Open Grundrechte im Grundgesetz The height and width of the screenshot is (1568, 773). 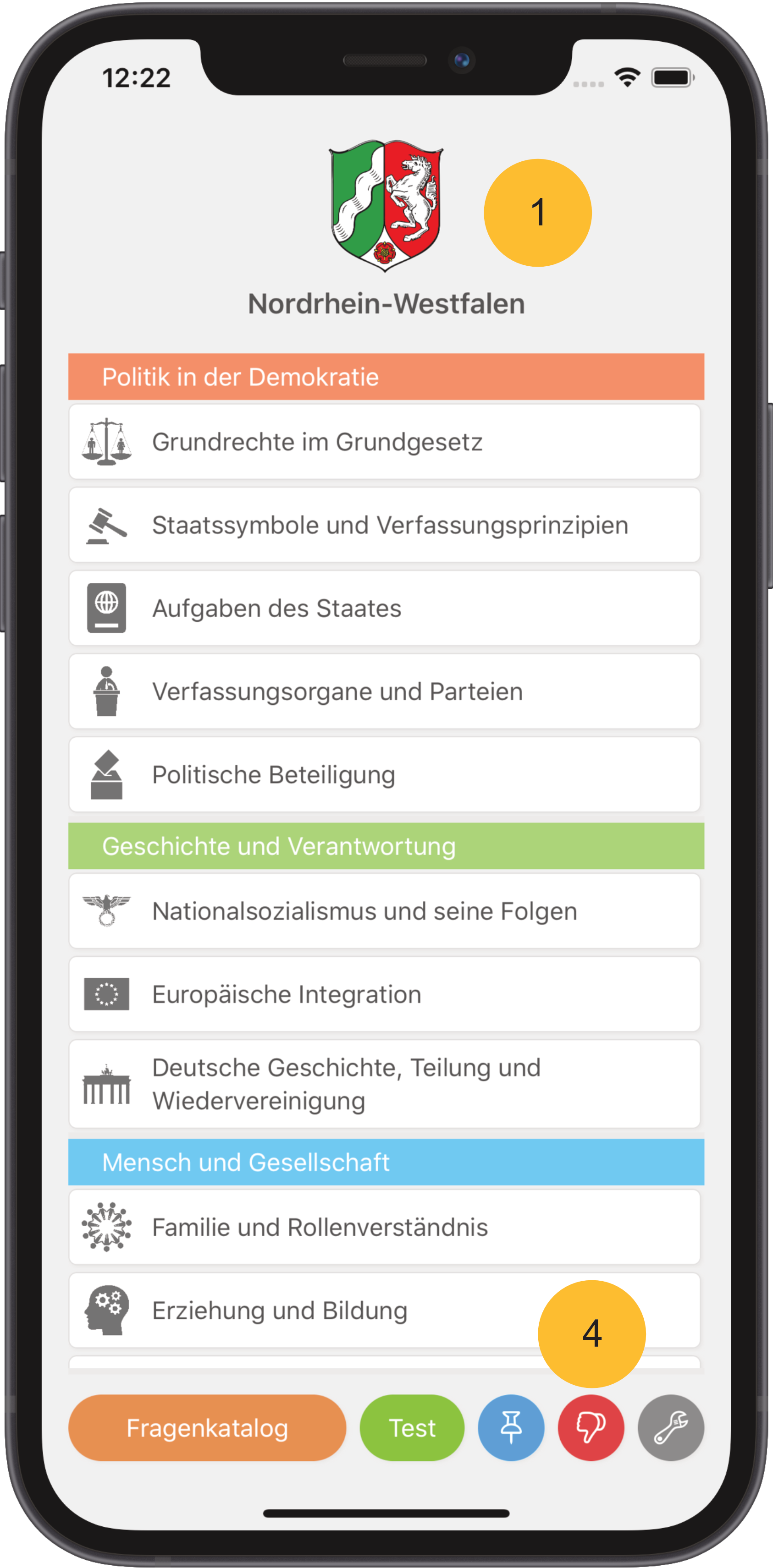pos(384,442)
